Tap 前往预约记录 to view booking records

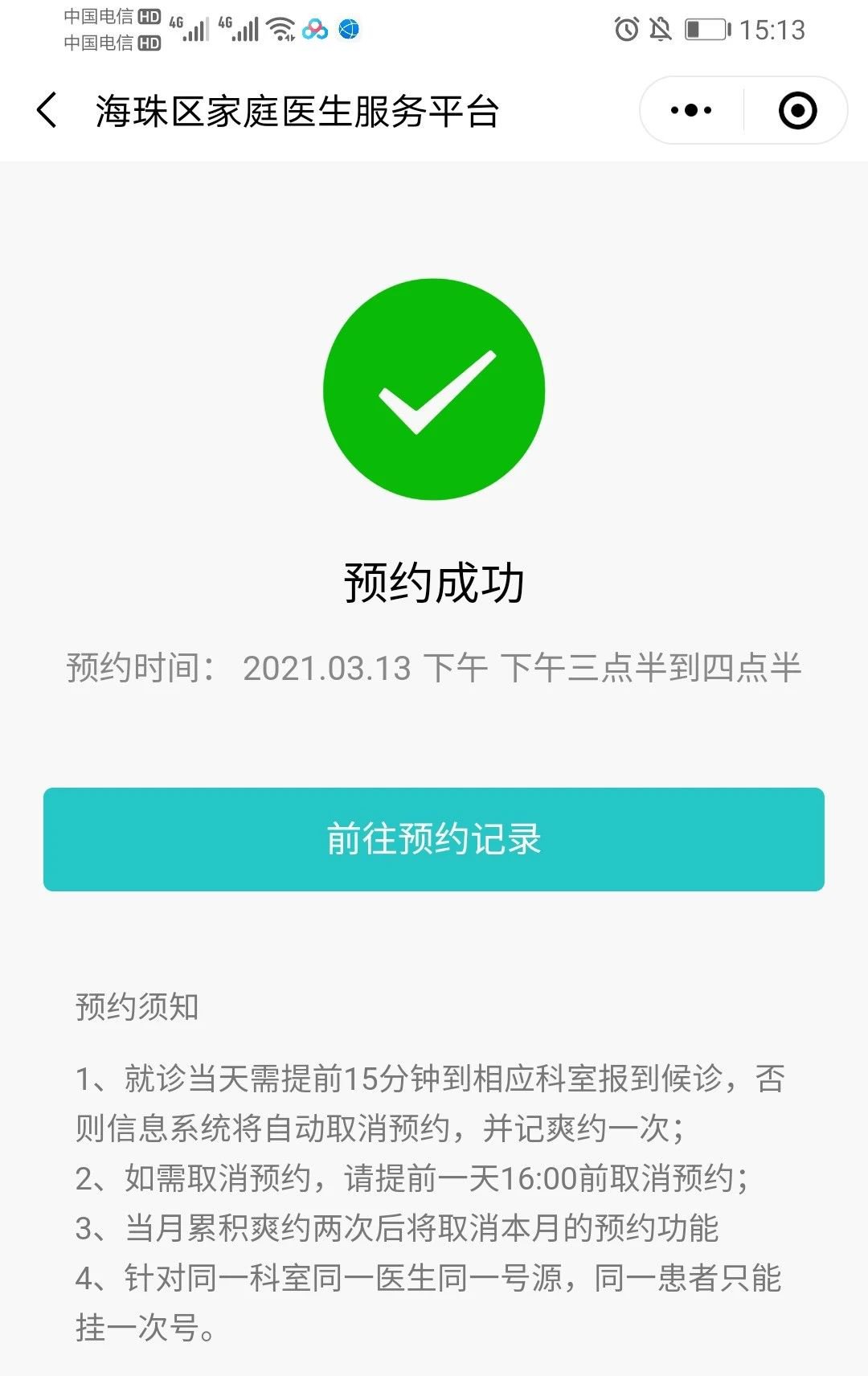(x=434, y=839)
